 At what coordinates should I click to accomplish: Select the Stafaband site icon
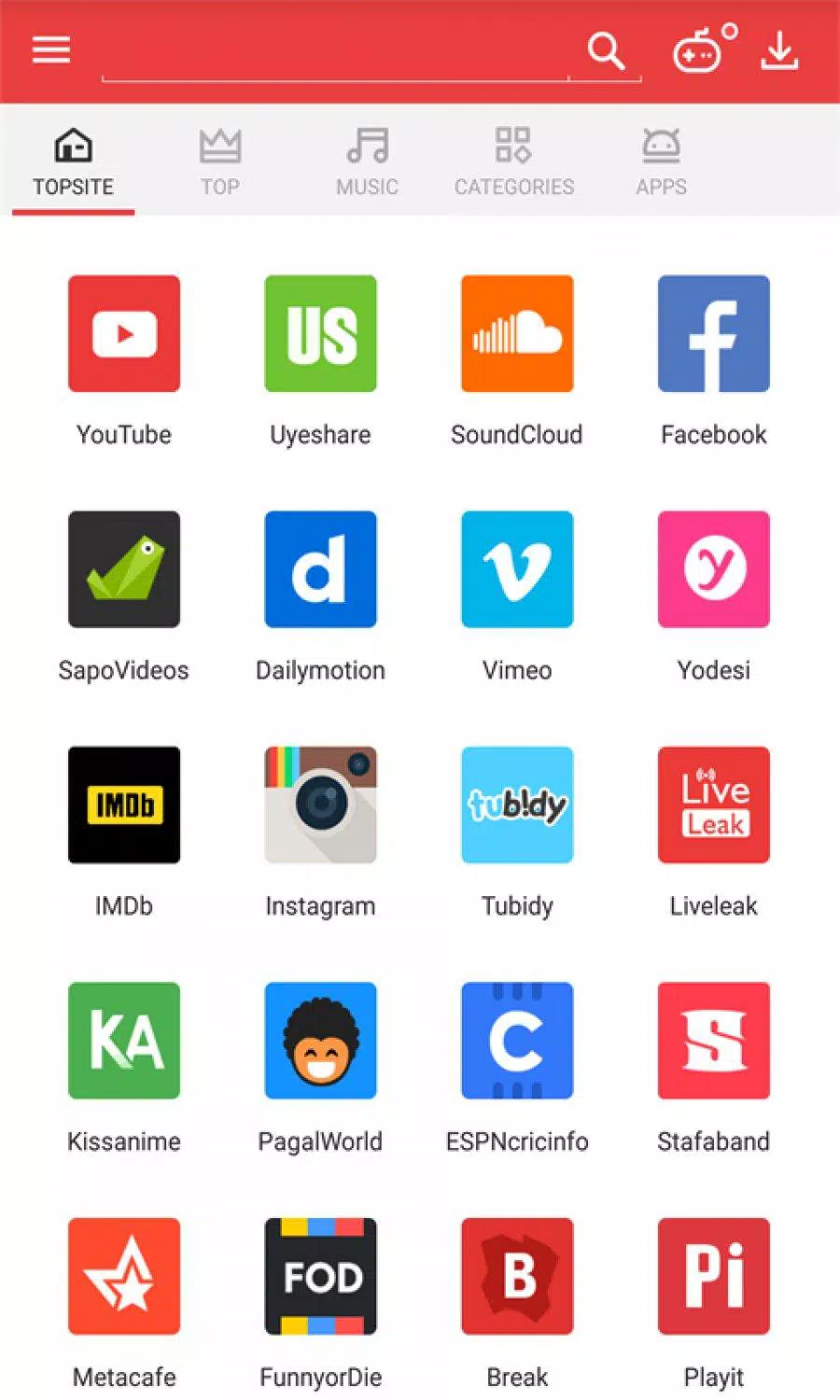(713, 1041)
